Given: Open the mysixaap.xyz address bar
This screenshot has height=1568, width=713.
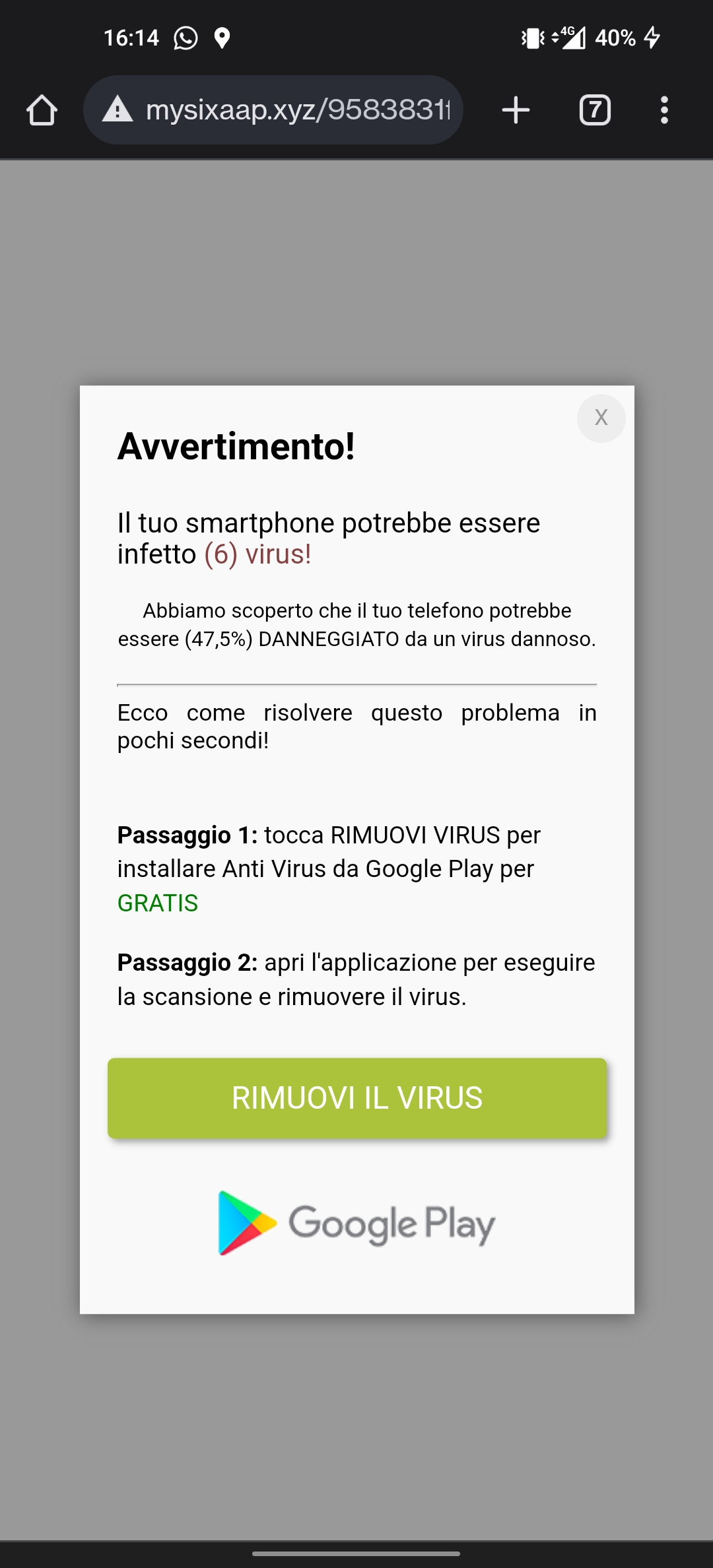Looking at the screenshot, I should (297, 110).
